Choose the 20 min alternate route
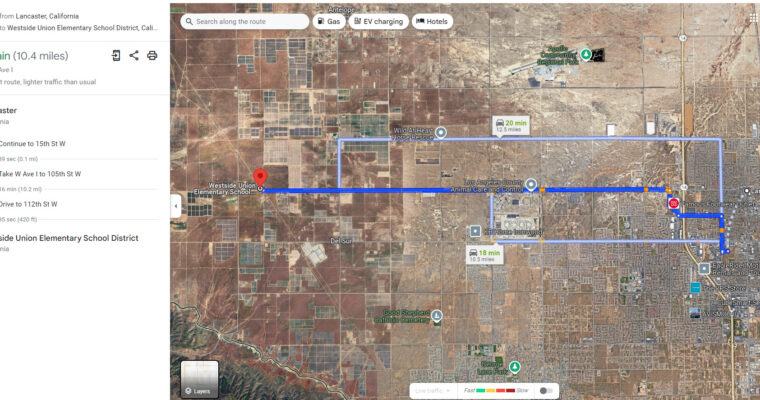Viewport: 760px width, 400px height. pos(509,125)
